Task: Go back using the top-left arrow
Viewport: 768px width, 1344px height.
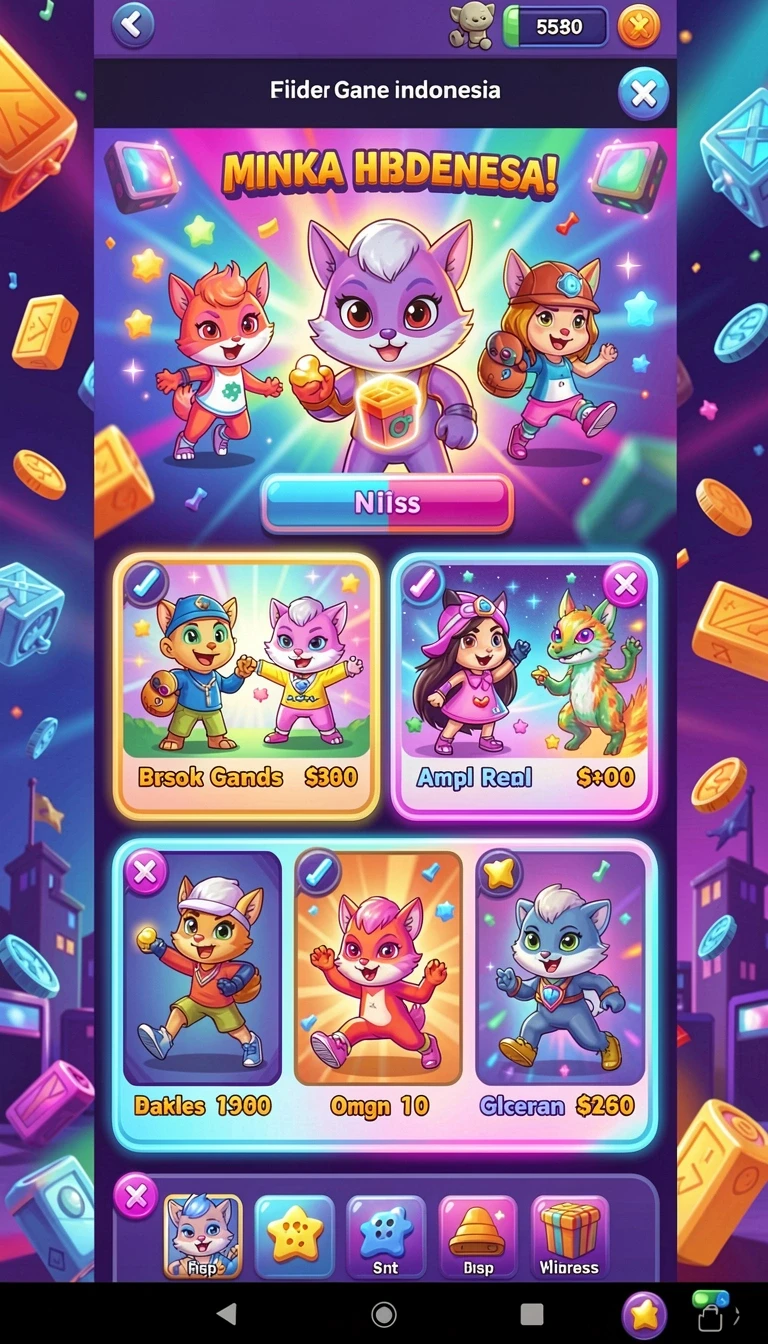Action: coord(133,25)
